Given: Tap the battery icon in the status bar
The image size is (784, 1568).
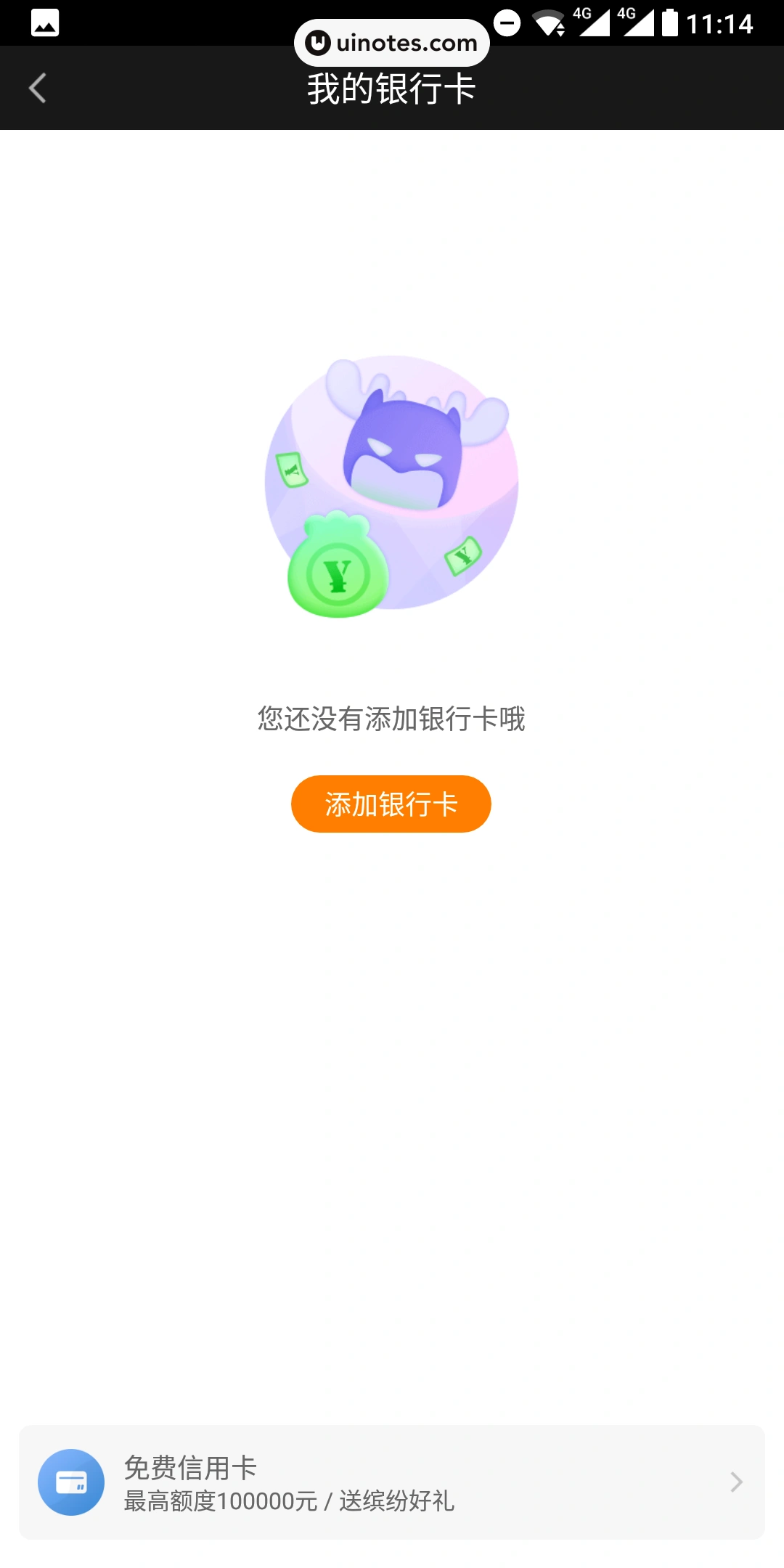Looking at the screenshot, I should (671, 24).
